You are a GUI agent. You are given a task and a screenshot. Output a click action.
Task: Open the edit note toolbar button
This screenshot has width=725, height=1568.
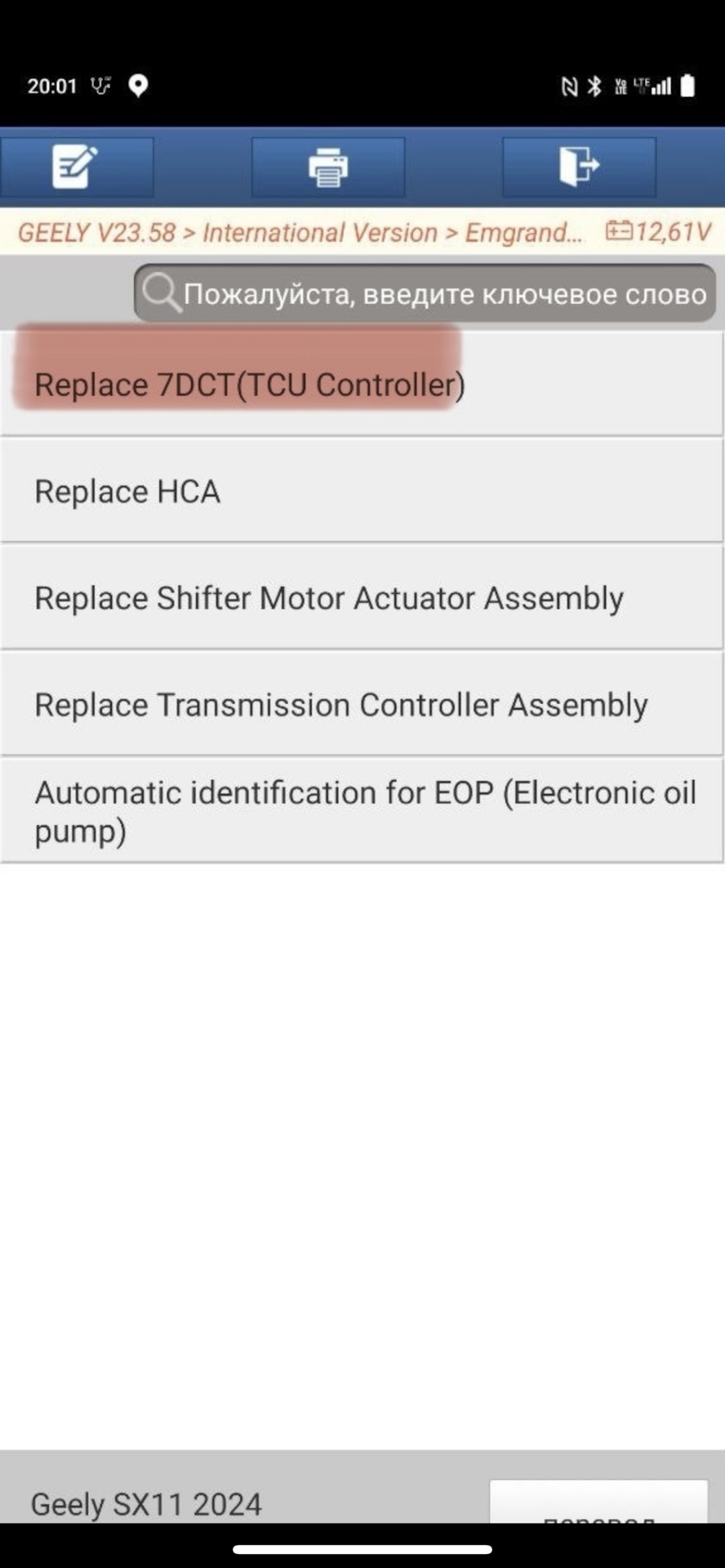tap(77, 167)
